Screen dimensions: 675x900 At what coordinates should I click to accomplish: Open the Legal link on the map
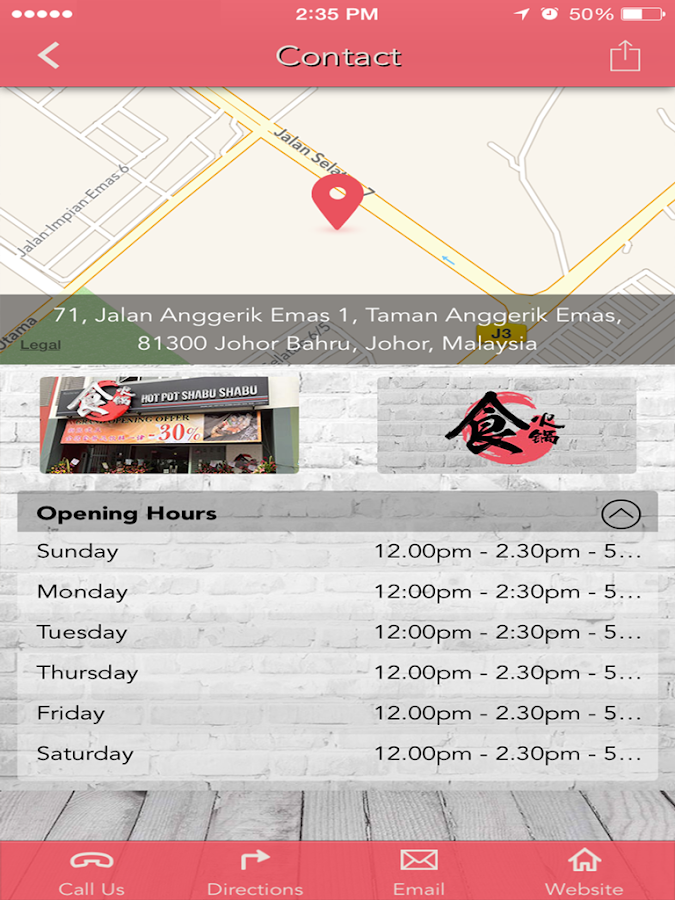pos(40,344)
